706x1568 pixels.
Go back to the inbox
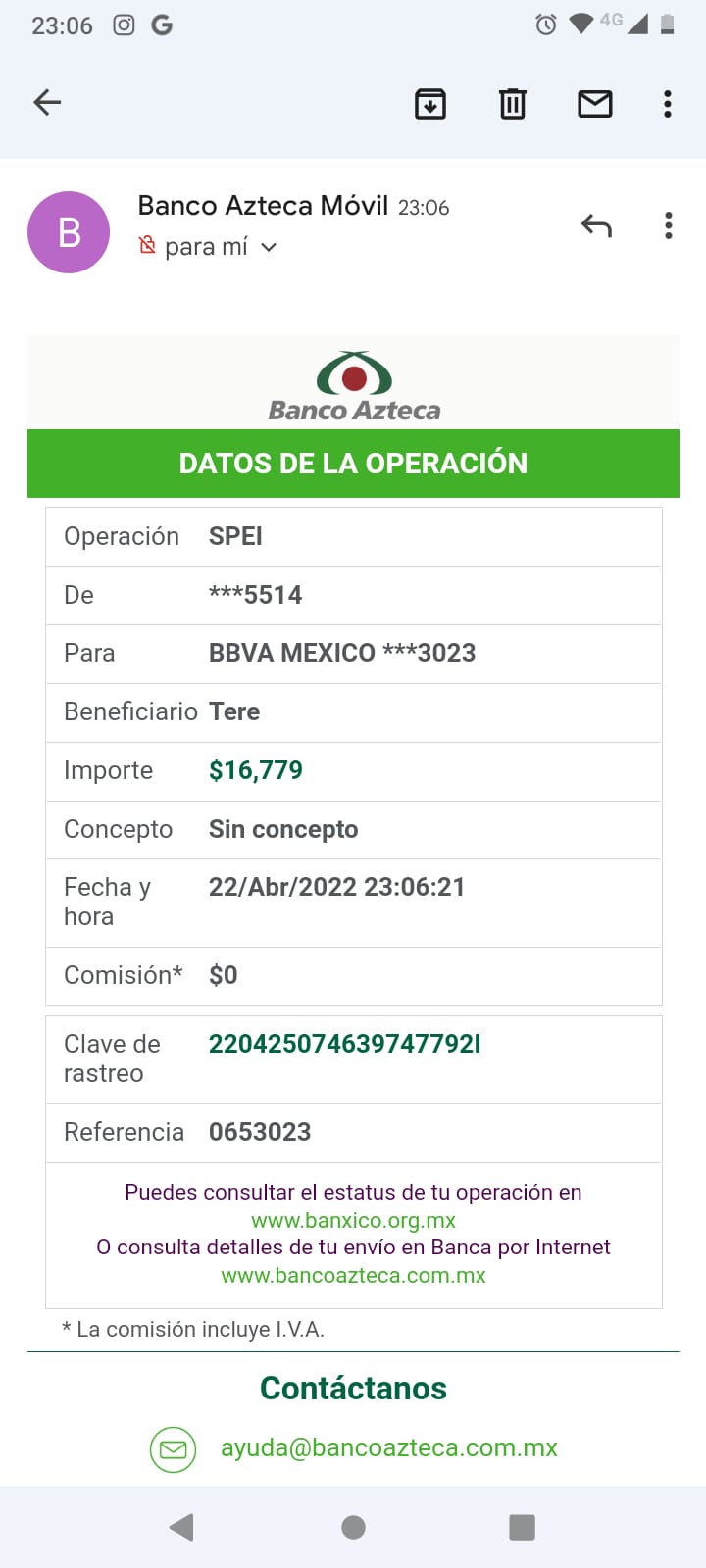47,102
